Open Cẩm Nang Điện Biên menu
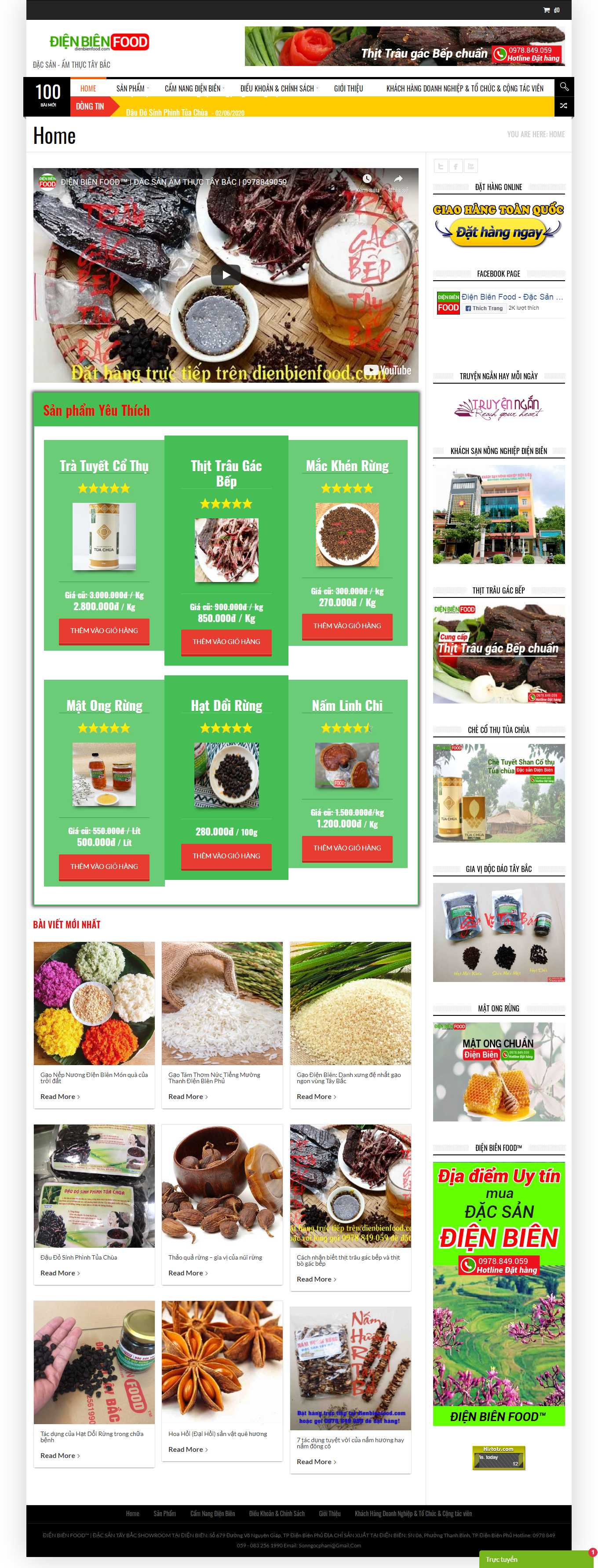This screenshot has width=598, height=1568. 193,88
